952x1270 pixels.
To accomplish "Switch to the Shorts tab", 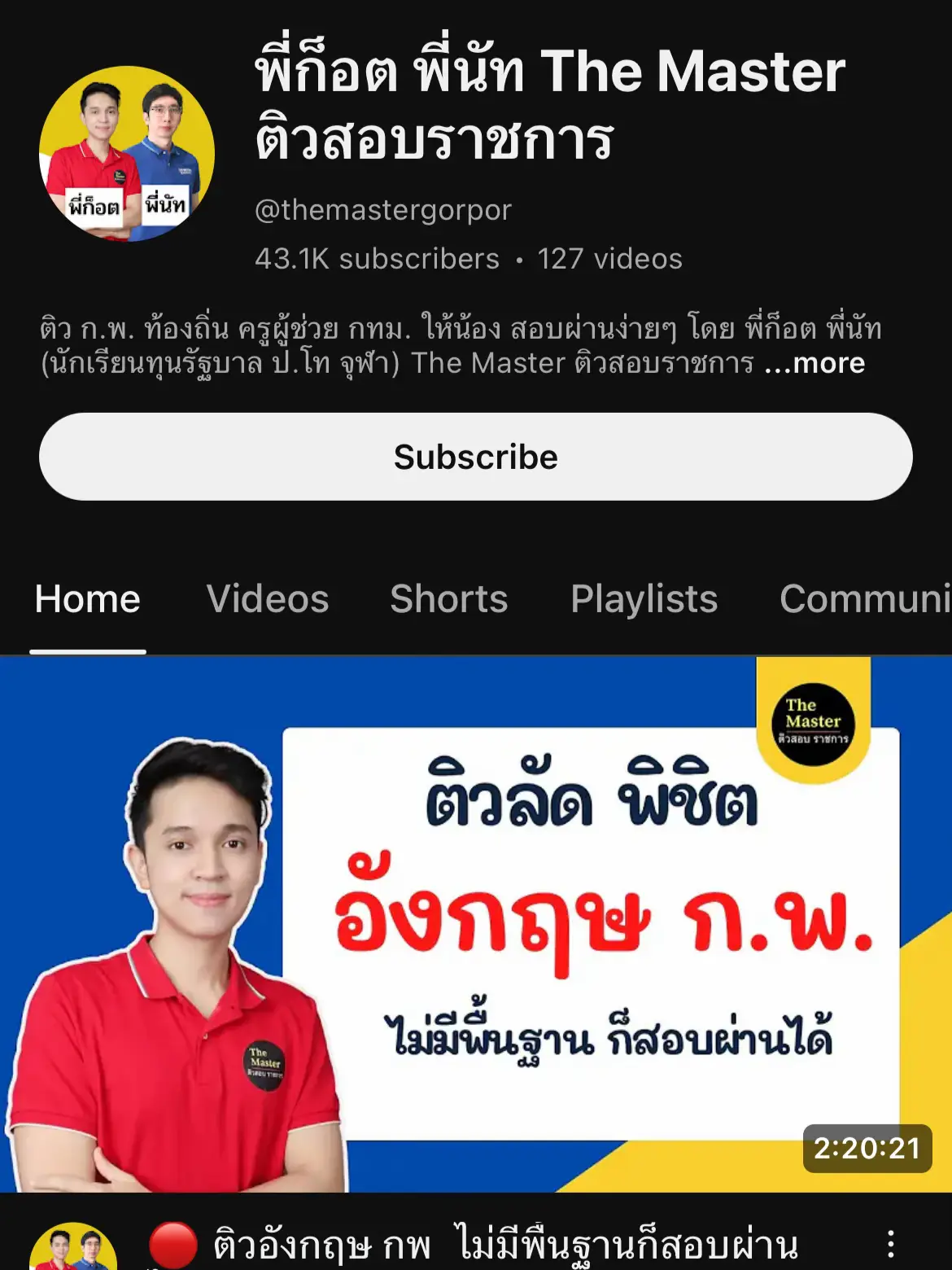I will pyautogui.click(x=448, y=599).
